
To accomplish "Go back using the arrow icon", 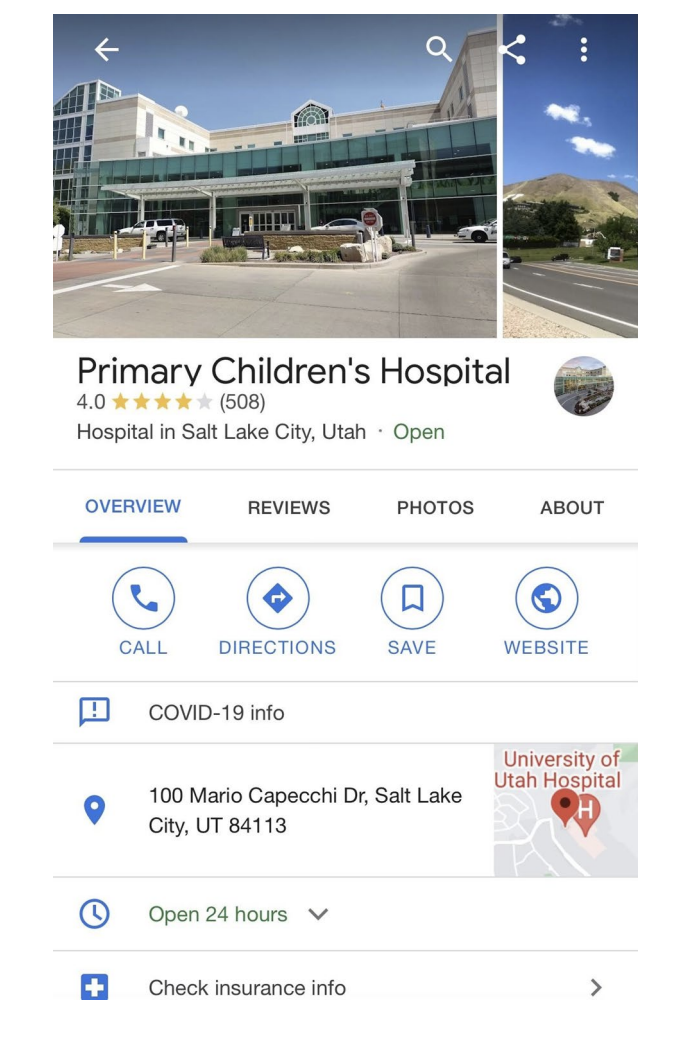I will [106, 50].
